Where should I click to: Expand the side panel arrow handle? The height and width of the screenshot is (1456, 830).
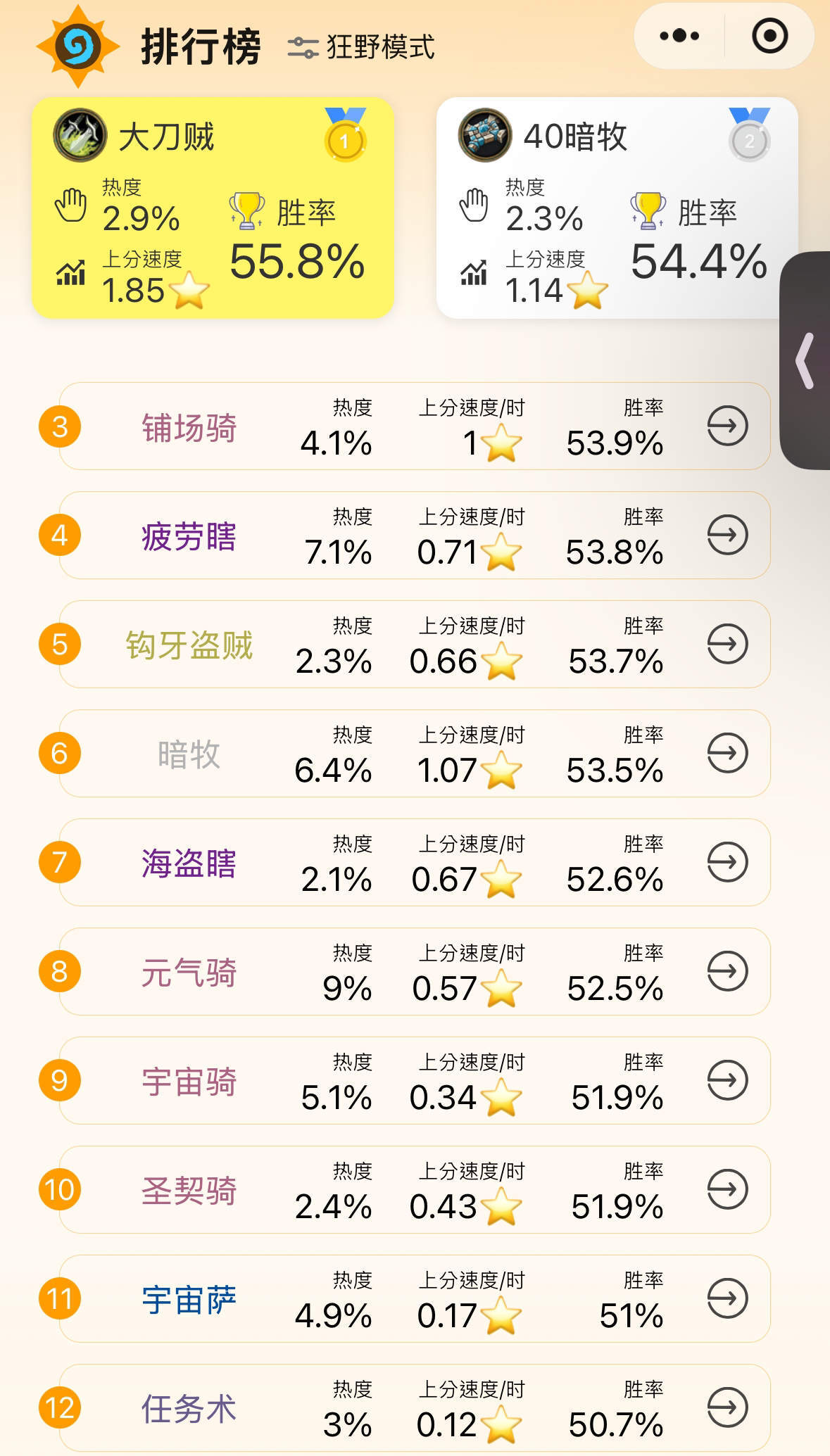pyautogui.click(x=805, y=360)
